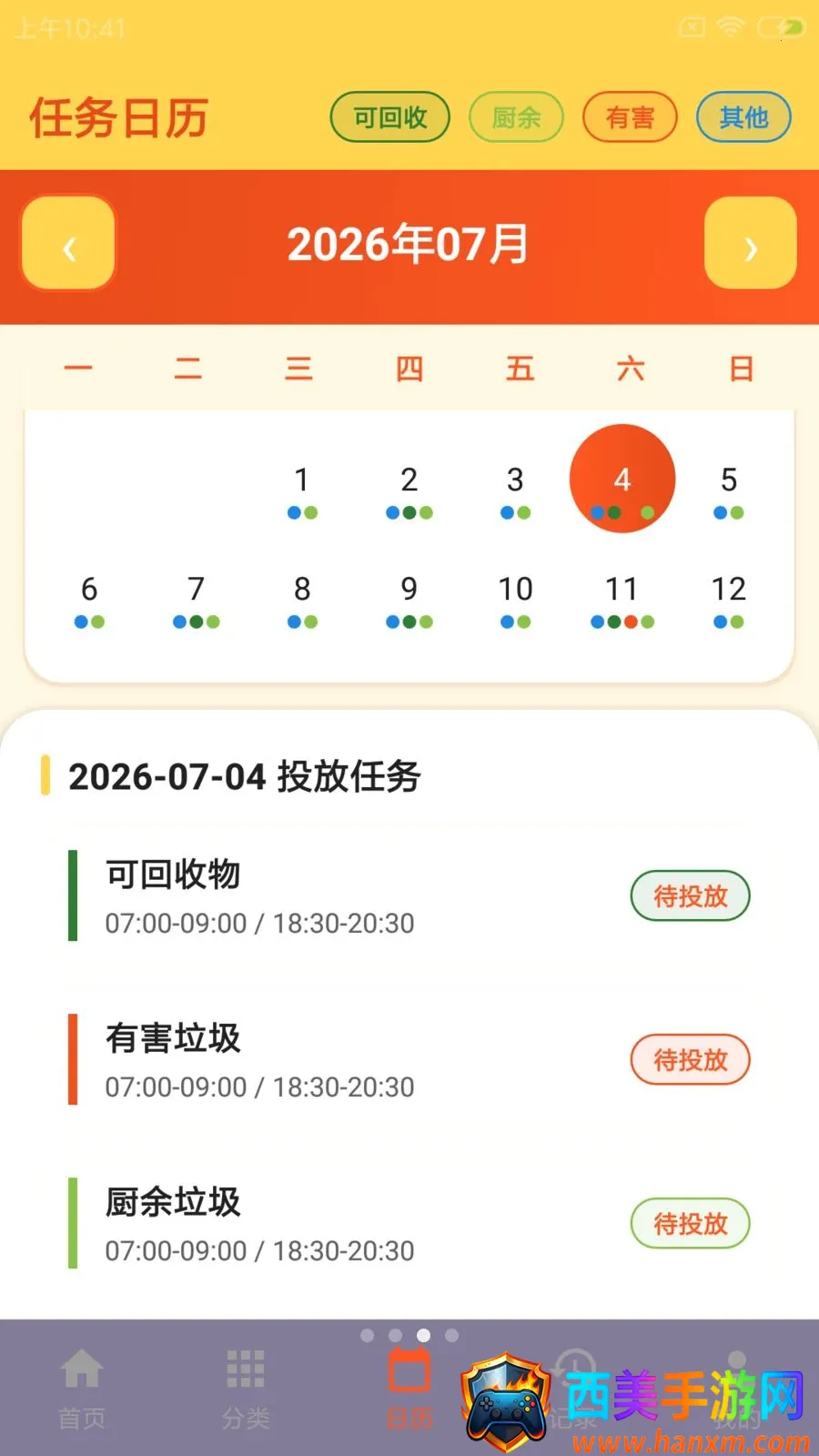The width and height of the screenshot is (819, 1456).
Task: Filter by 可回收 chip
Action: (x=389, y=117)
